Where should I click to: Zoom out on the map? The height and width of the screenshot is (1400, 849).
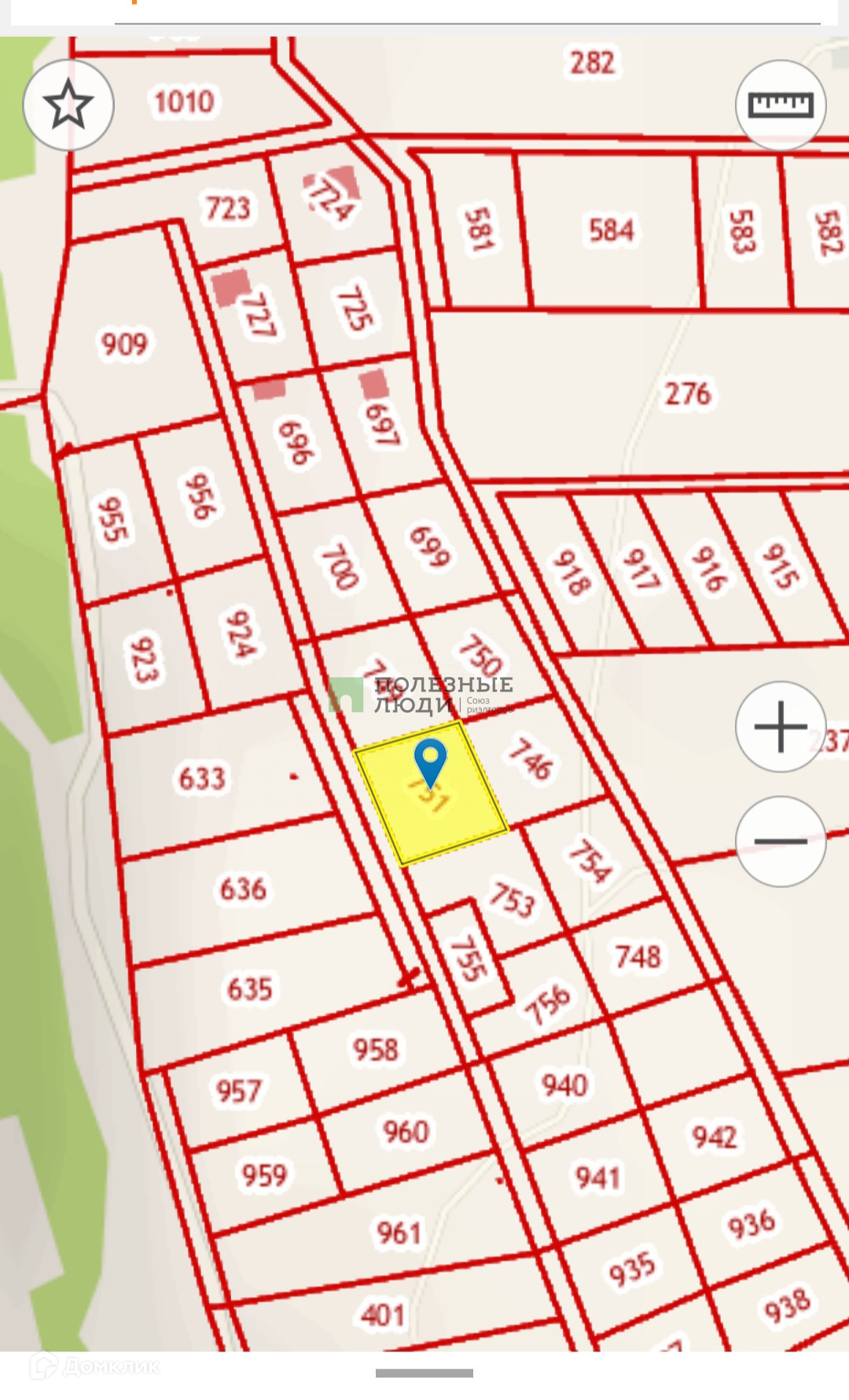pos(781,841)
